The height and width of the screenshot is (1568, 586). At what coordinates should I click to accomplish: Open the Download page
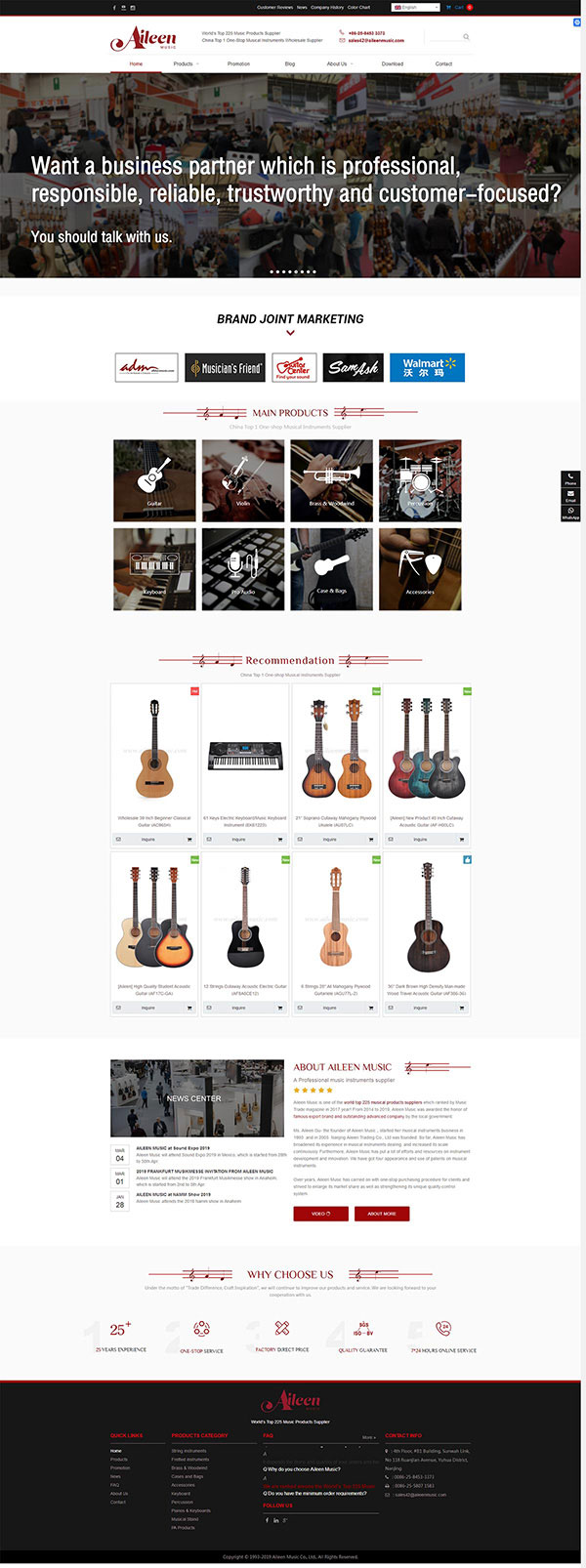click(393, 63)
